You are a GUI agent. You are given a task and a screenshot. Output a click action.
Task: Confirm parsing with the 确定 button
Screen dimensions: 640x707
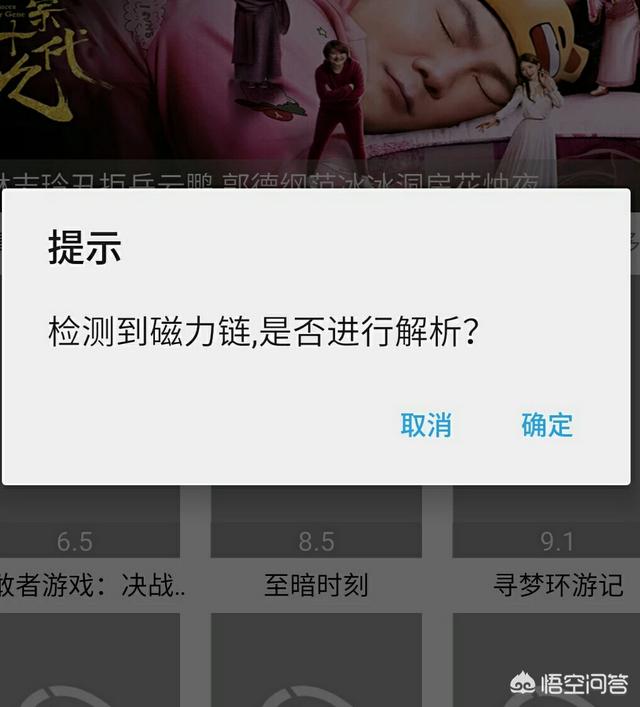(547, 424)
